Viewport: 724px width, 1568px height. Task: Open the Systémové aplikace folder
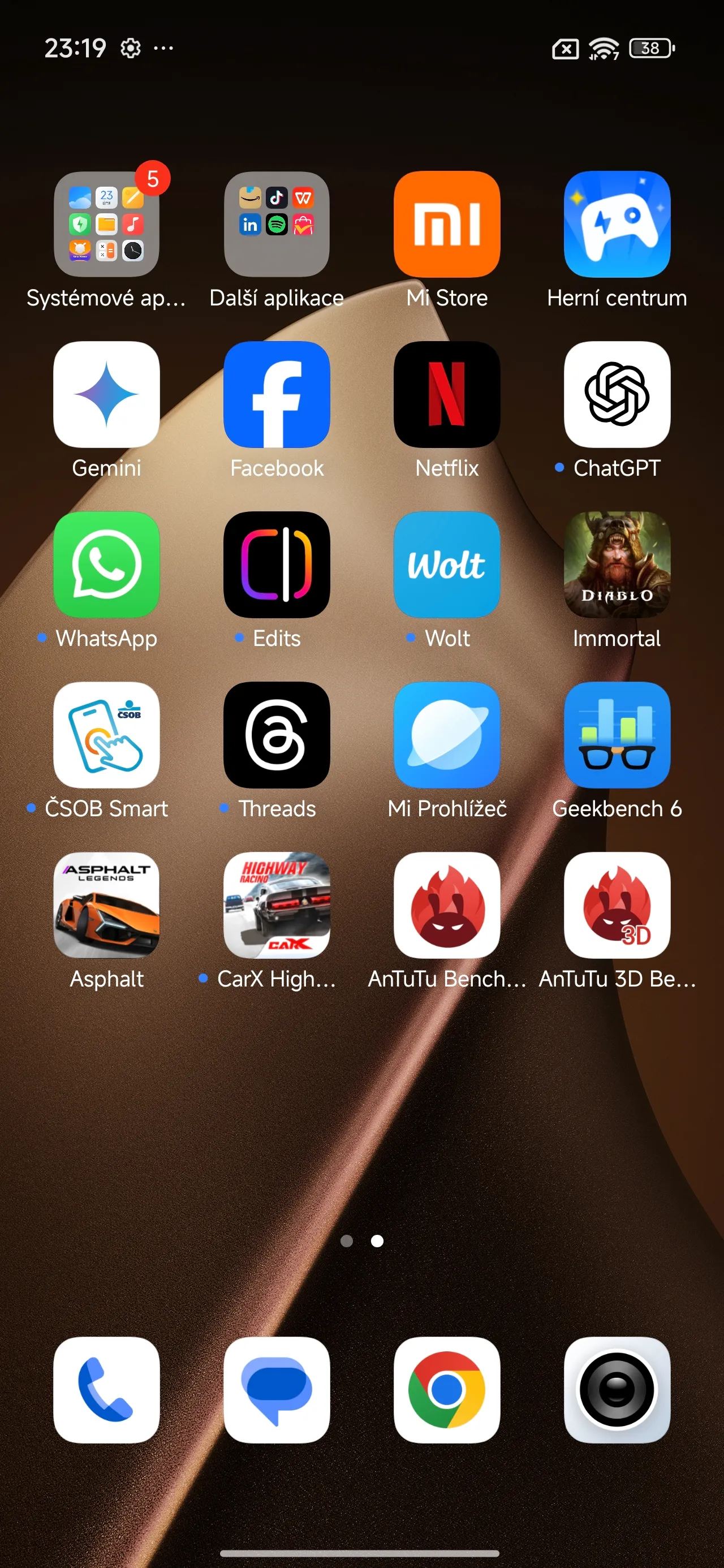(106, 224)
